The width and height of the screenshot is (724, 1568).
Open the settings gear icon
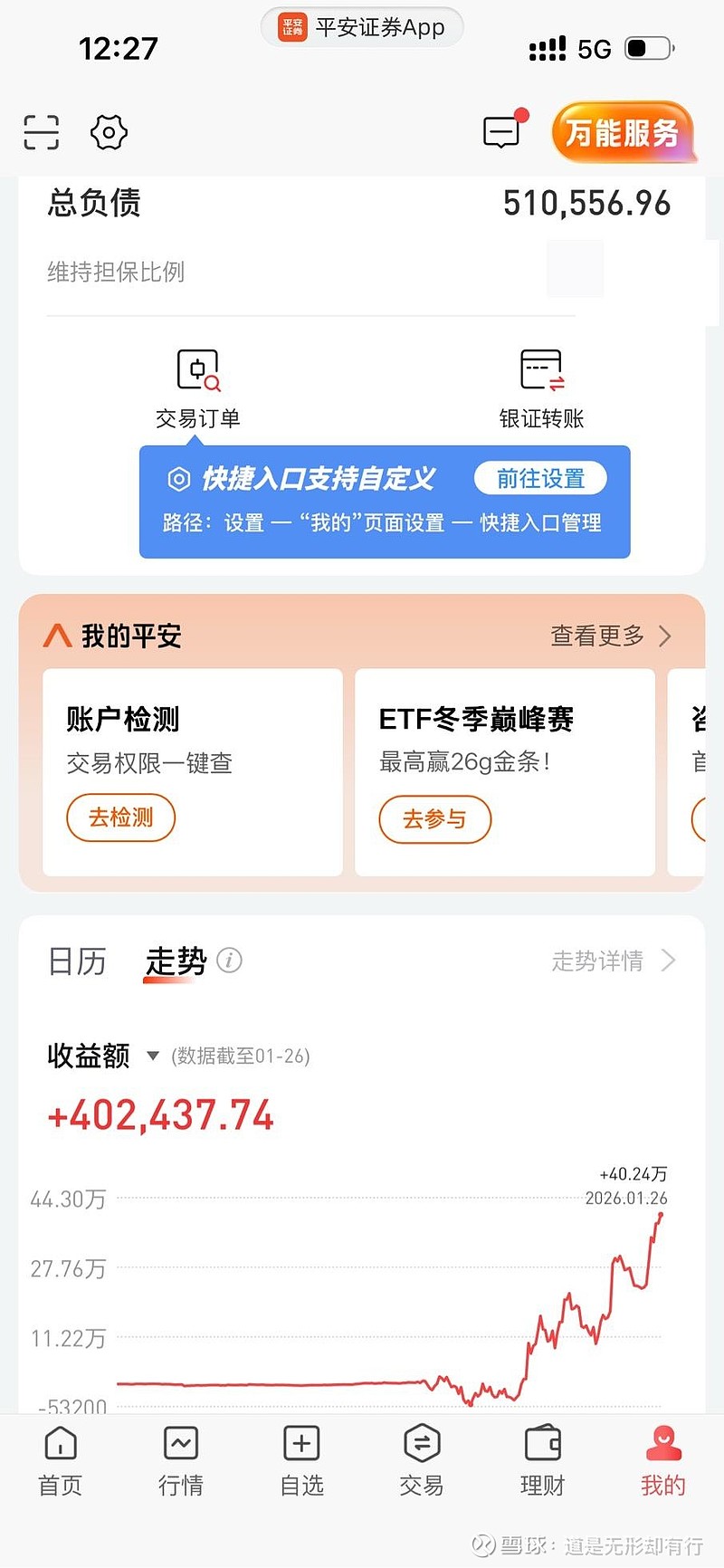tap(109, 131)
